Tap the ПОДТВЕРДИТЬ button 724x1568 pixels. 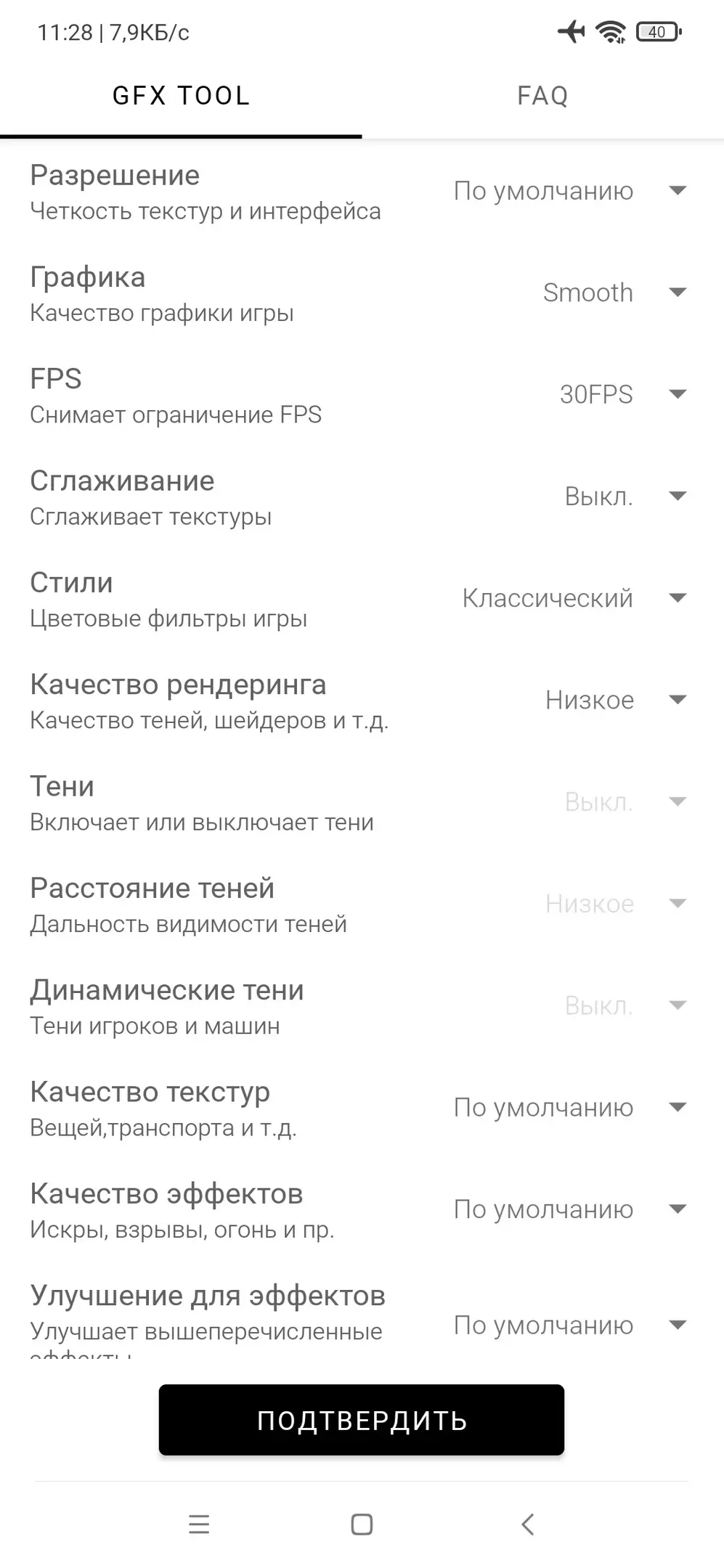(362, 1420)
